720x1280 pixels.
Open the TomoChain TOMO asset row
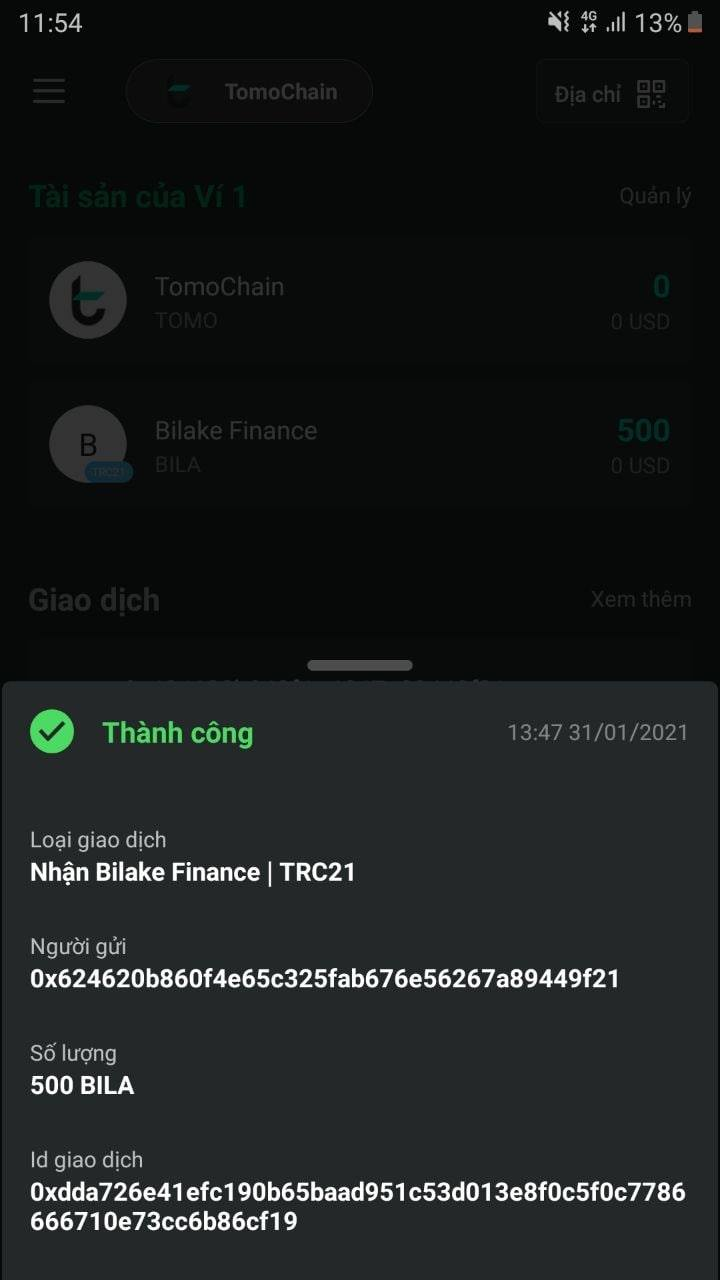tap(360, 302)
